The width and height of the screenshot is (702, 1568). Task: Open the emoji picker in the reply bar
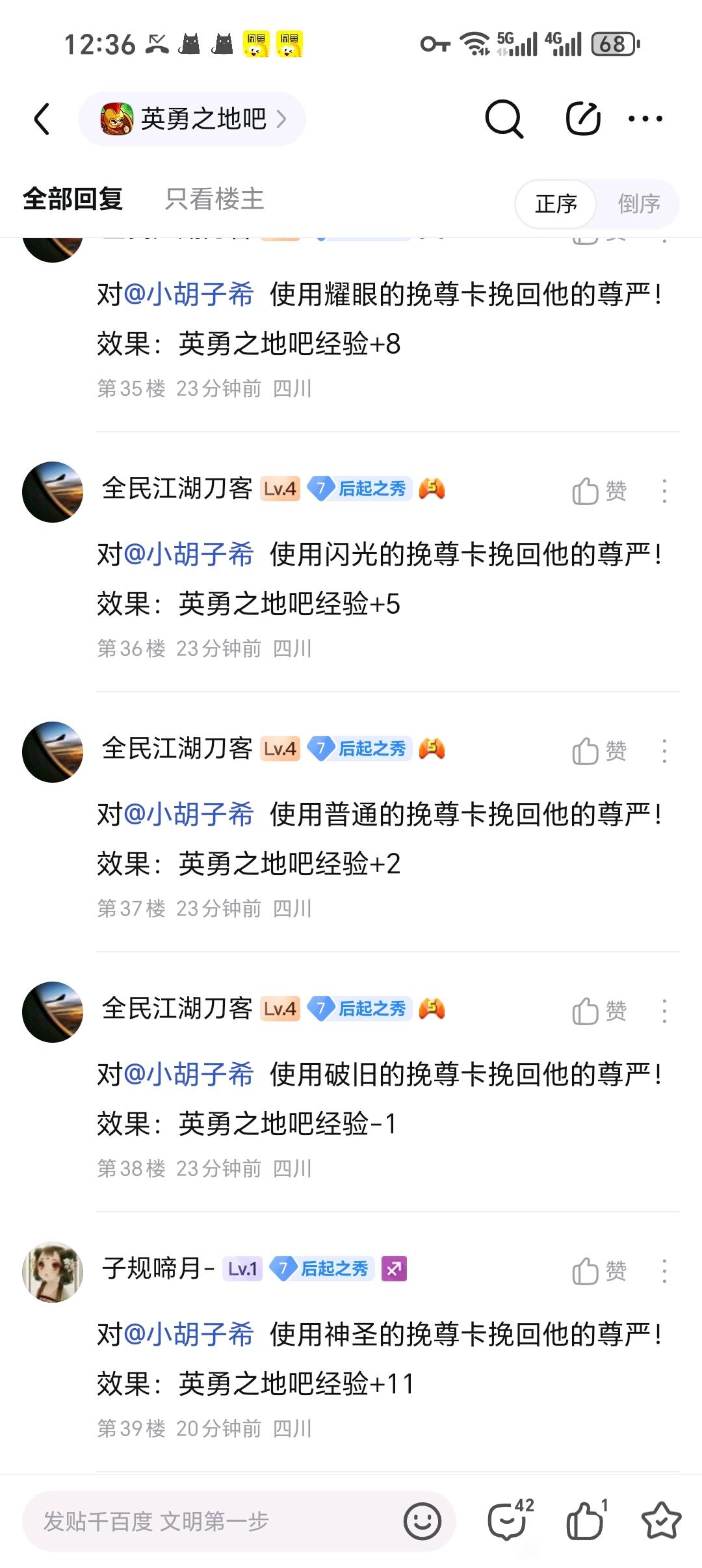point(422,1521)
